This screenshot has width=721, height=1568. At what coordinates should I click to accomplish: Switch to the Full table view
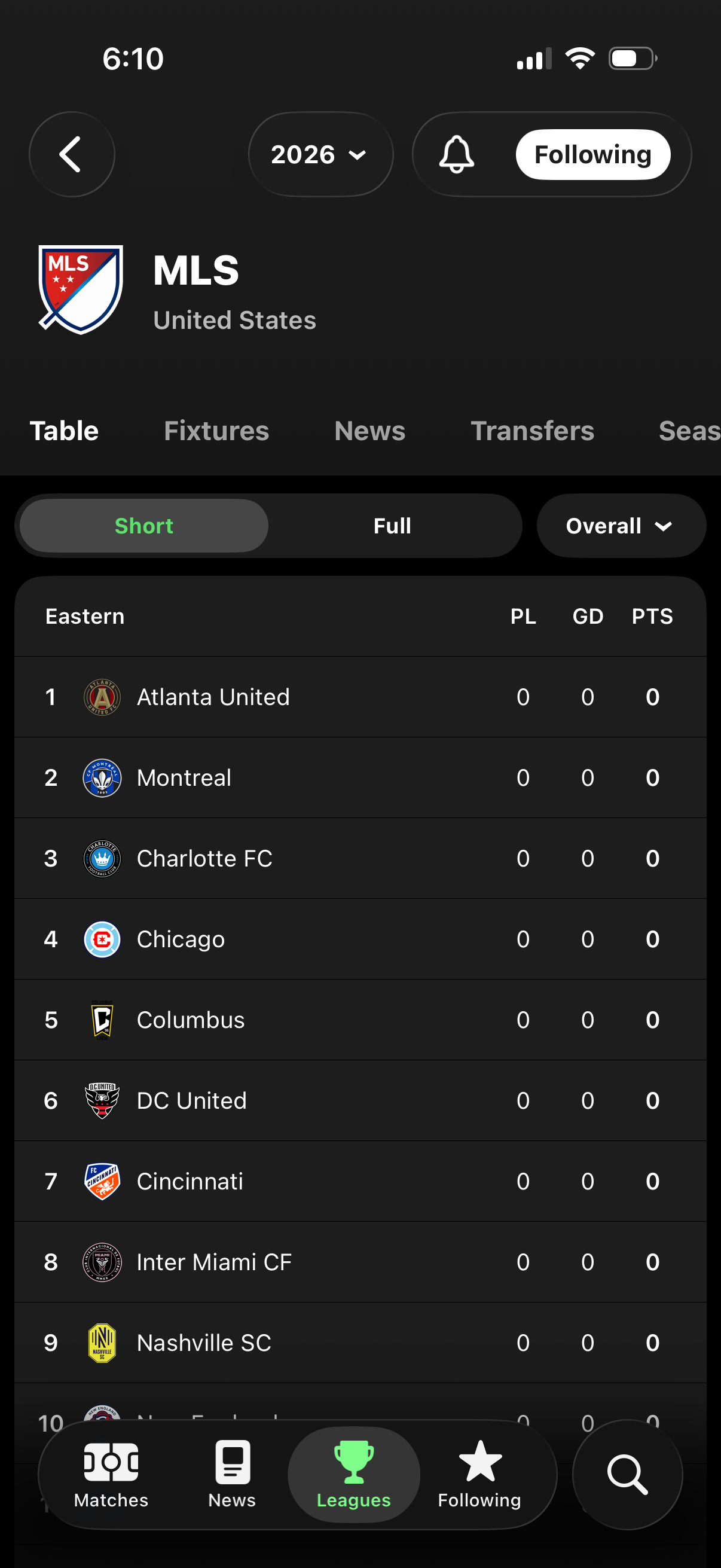pyautogui.click(x=392, y=525)
